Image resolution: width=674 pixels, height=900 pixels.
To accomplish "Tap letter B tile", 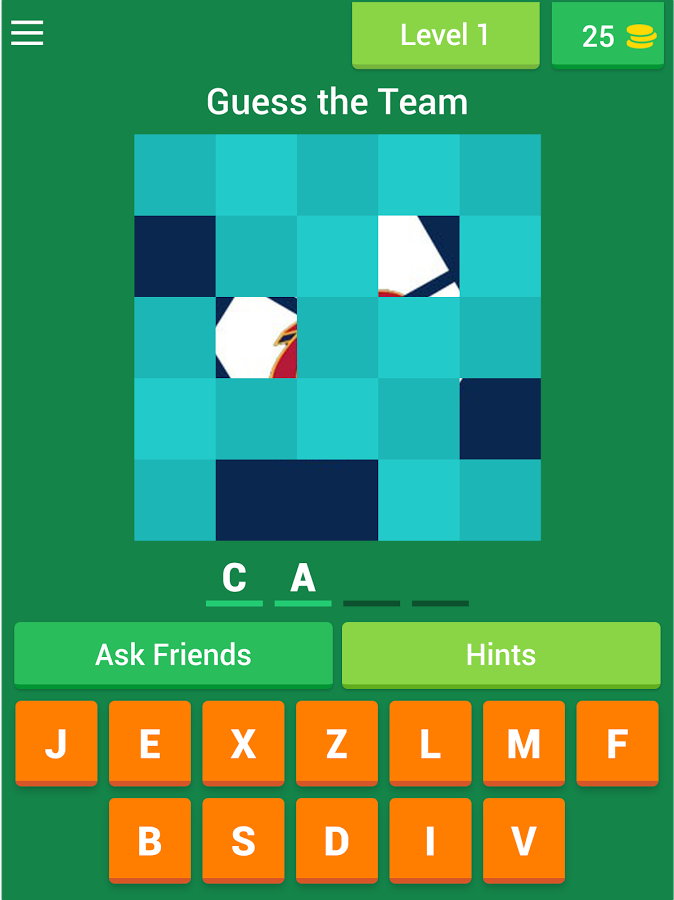I will pos(150,840).
